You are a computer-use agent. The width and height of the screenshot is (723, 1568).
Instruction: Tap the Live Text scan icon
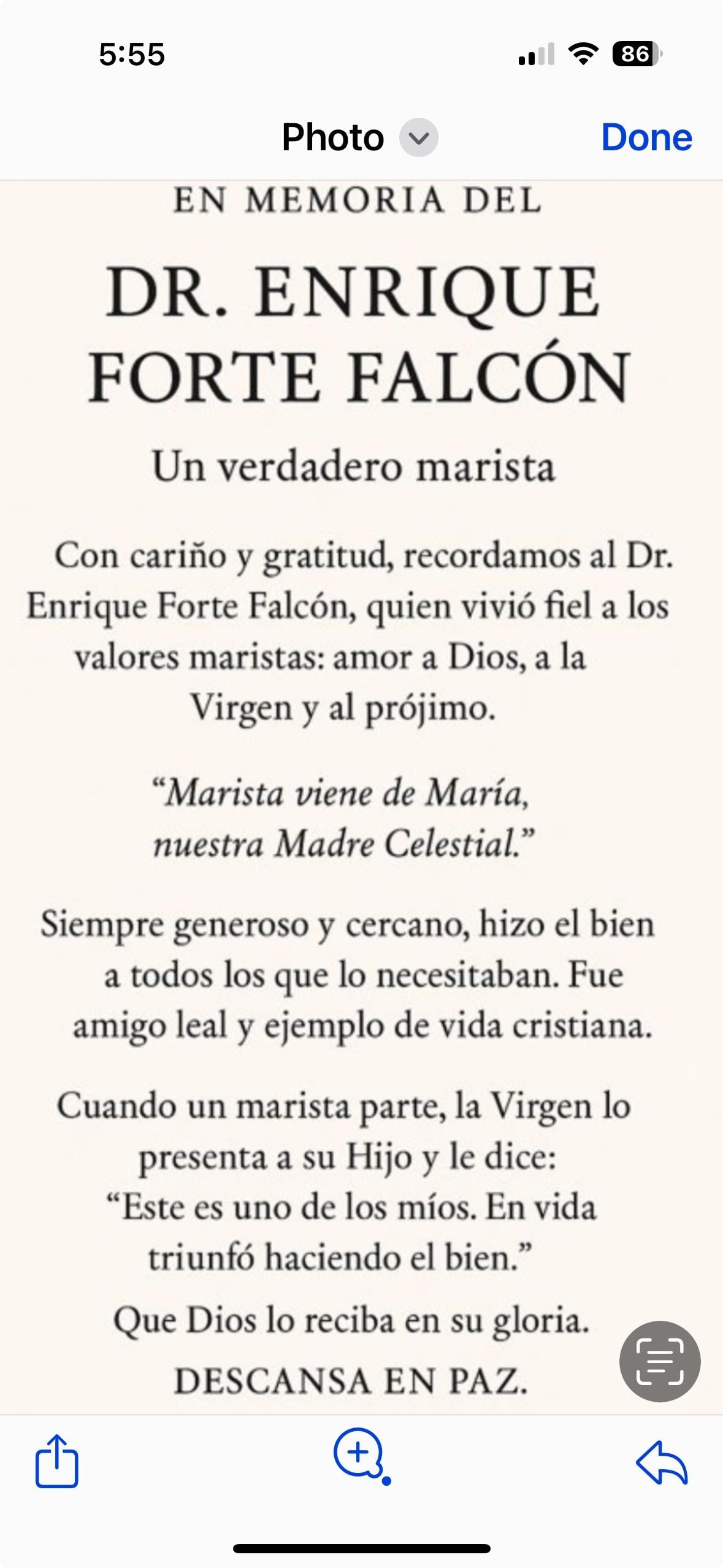pos(660,1361)
